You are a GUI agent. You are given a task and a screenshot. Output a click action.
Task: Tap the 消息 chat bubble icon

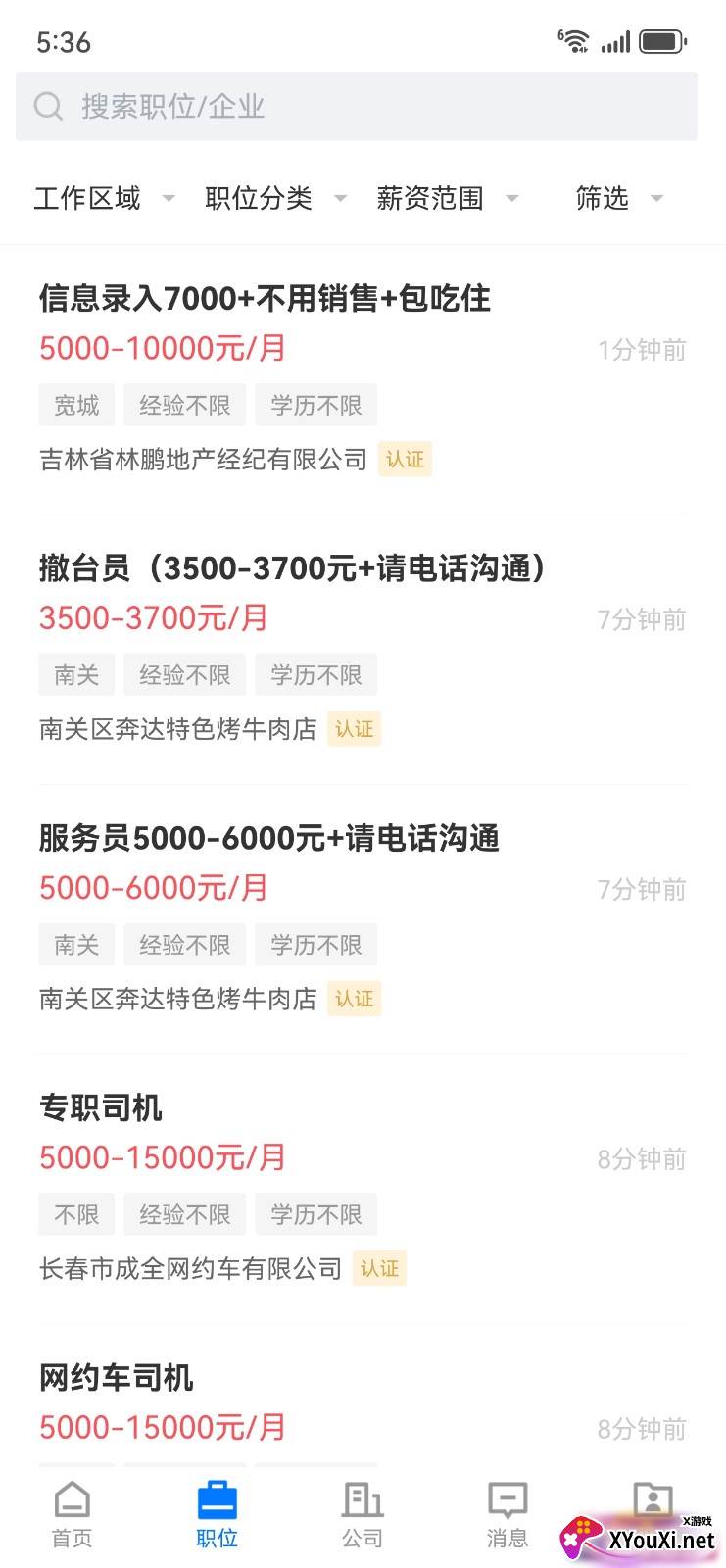[x=506, y=1499]
